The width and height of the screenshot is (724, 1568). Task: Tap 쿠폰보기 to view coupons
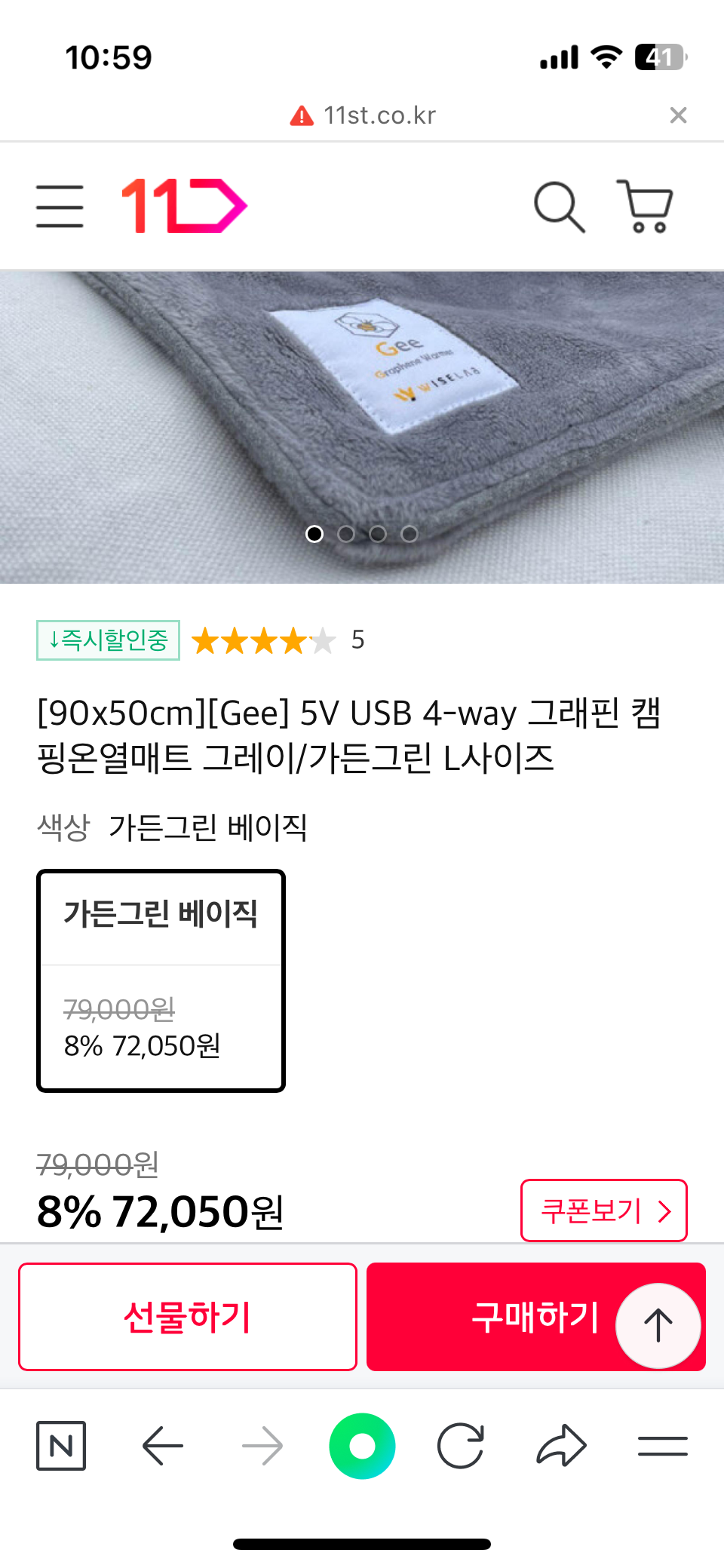click(x=604, y=1211)
